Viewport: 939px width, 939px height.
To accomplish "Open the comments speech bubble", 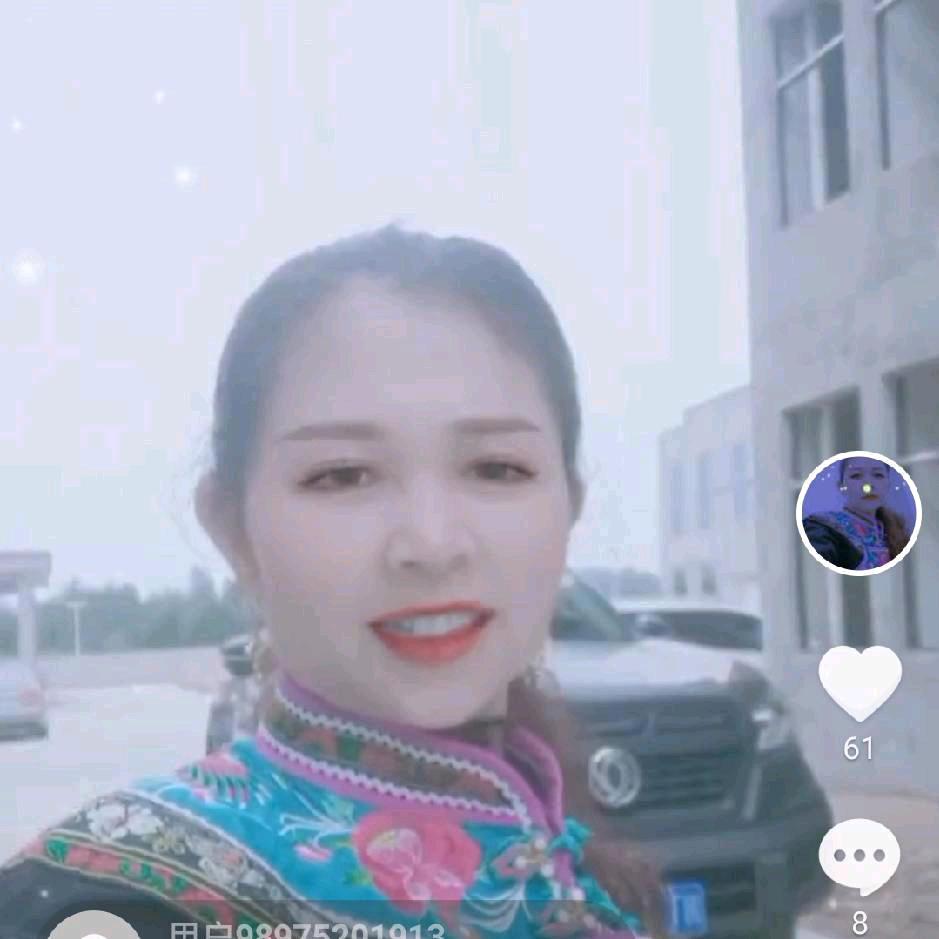I will (859, 857).
